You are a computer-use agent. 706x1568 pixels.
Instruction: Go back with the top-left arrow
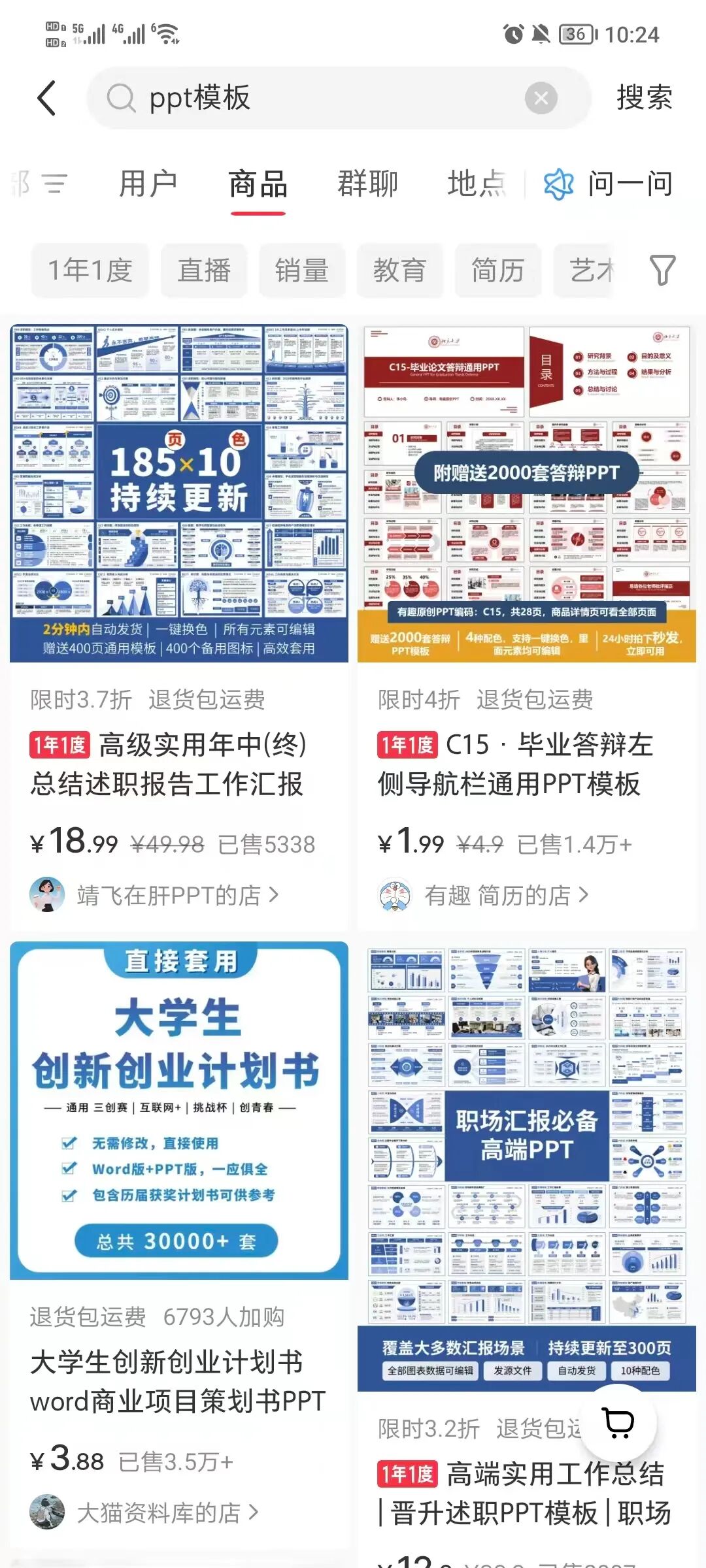point(47,99)
